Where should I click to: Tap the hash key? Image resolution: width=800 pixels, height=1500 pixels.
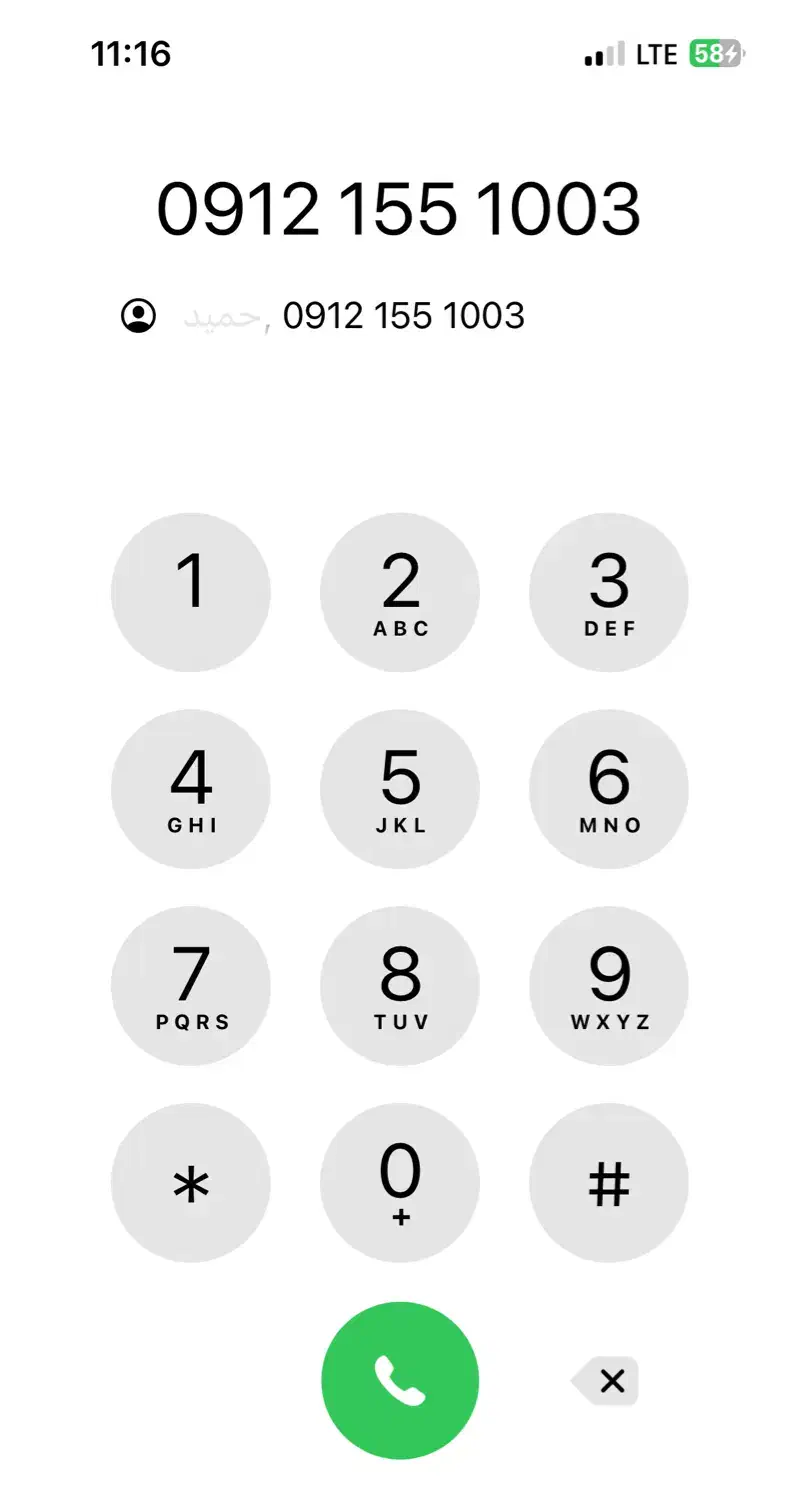click(x=609, y=1183)
